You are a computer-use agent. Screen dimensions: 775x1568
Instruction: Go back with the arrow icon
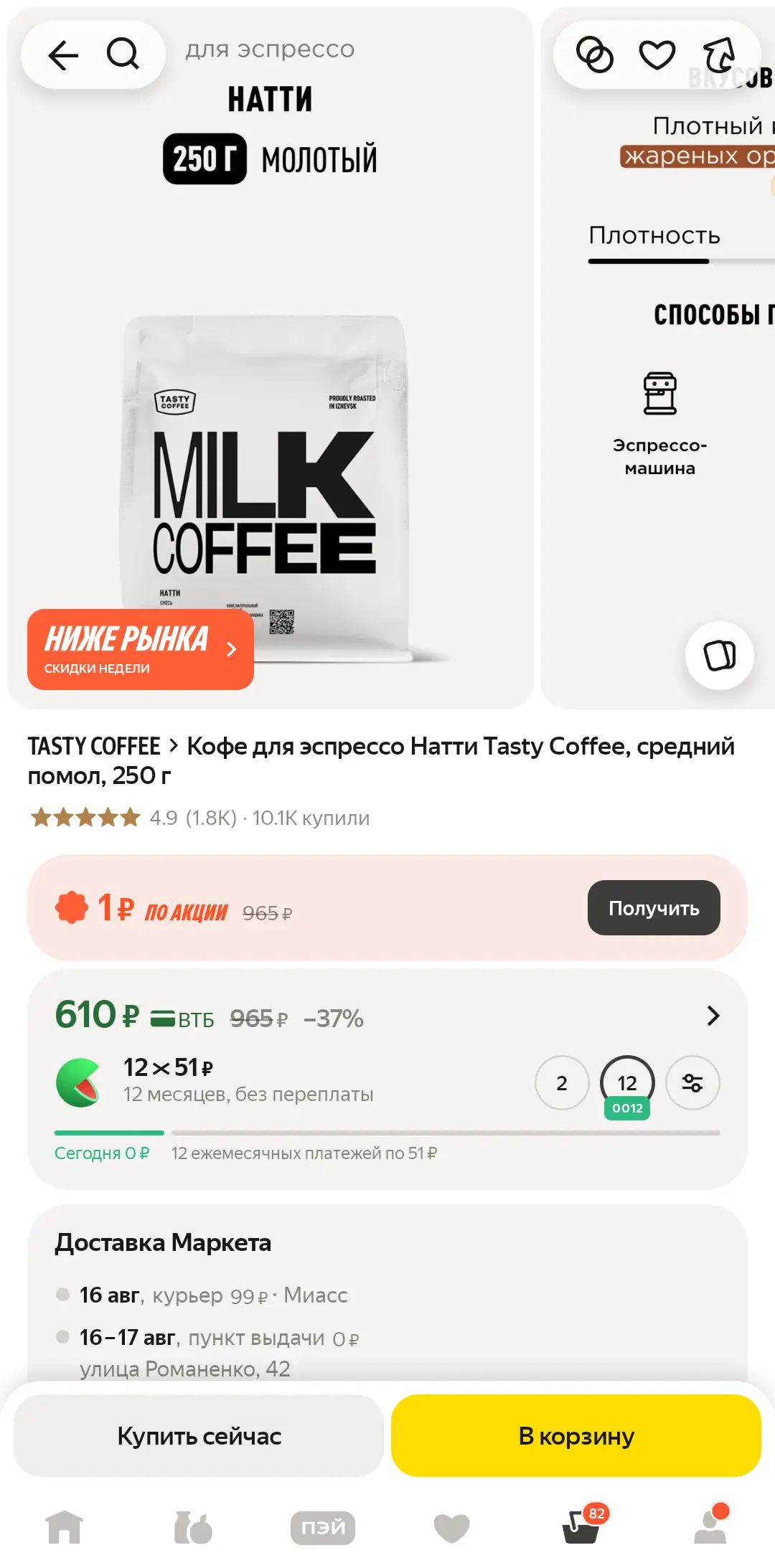pyautogui.click(x=63, y=55)
